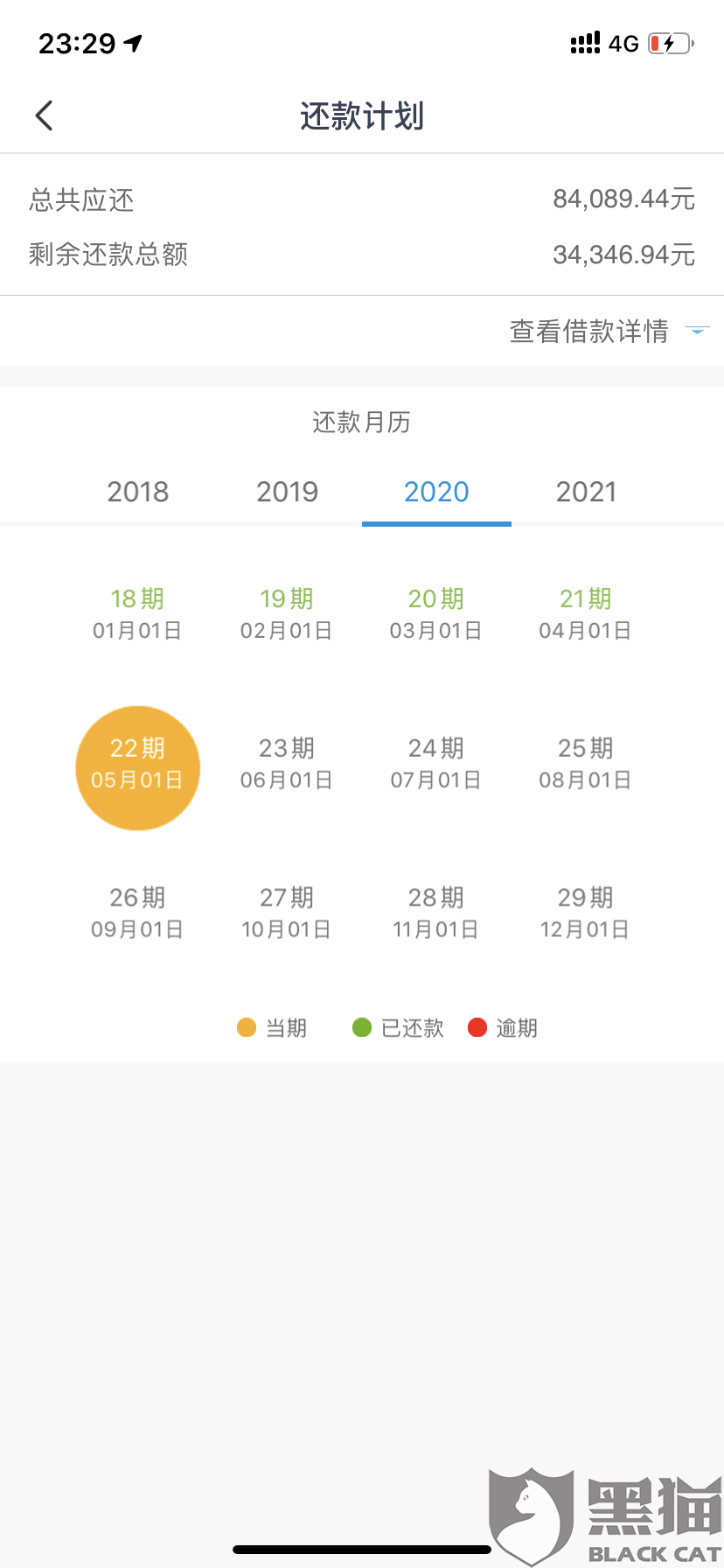Tap the 27期 10月01日 installment
Viewport: 724px width, 1568px height.
point(287,913)
